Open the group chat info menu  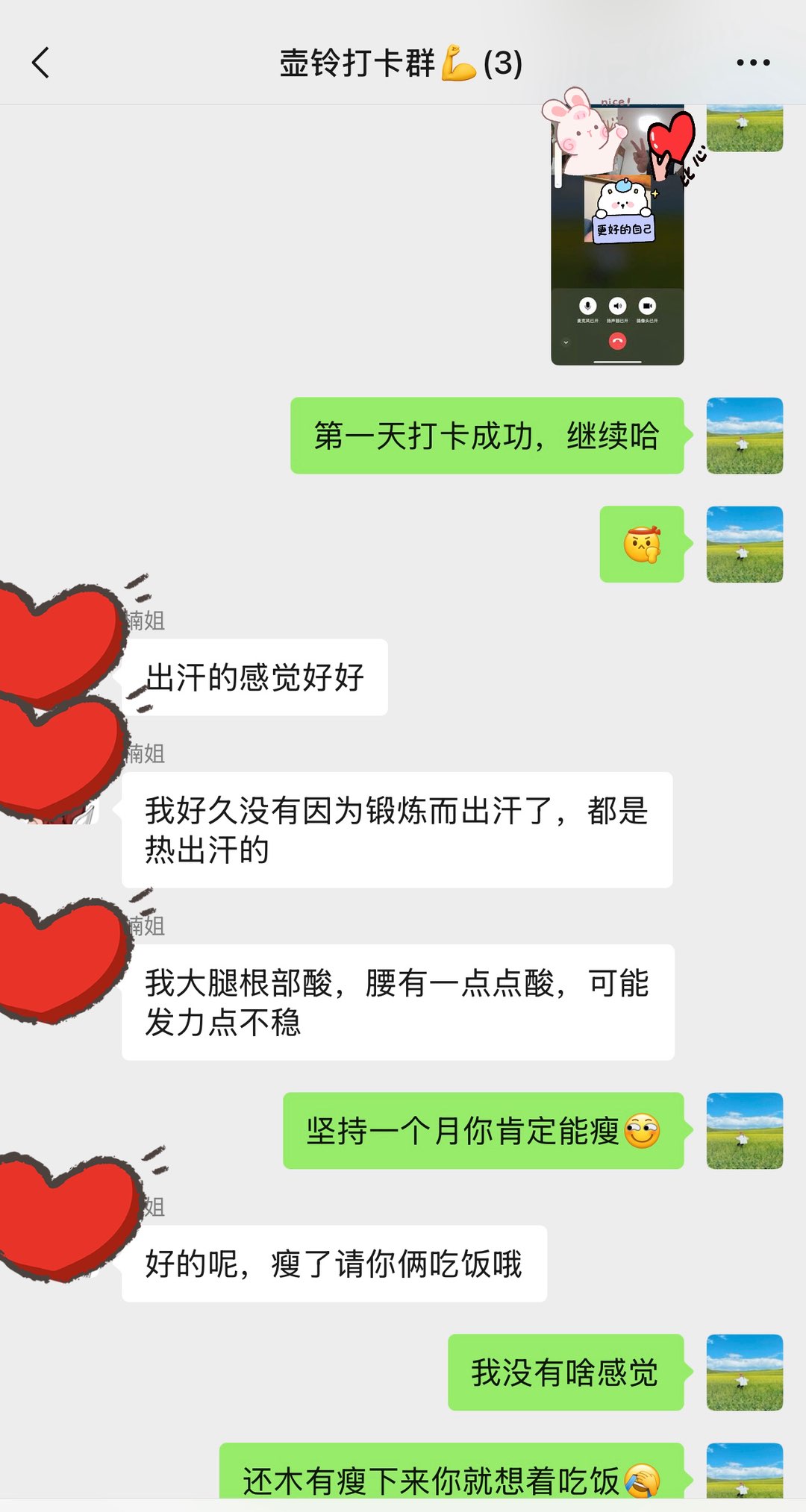[752, 63]
